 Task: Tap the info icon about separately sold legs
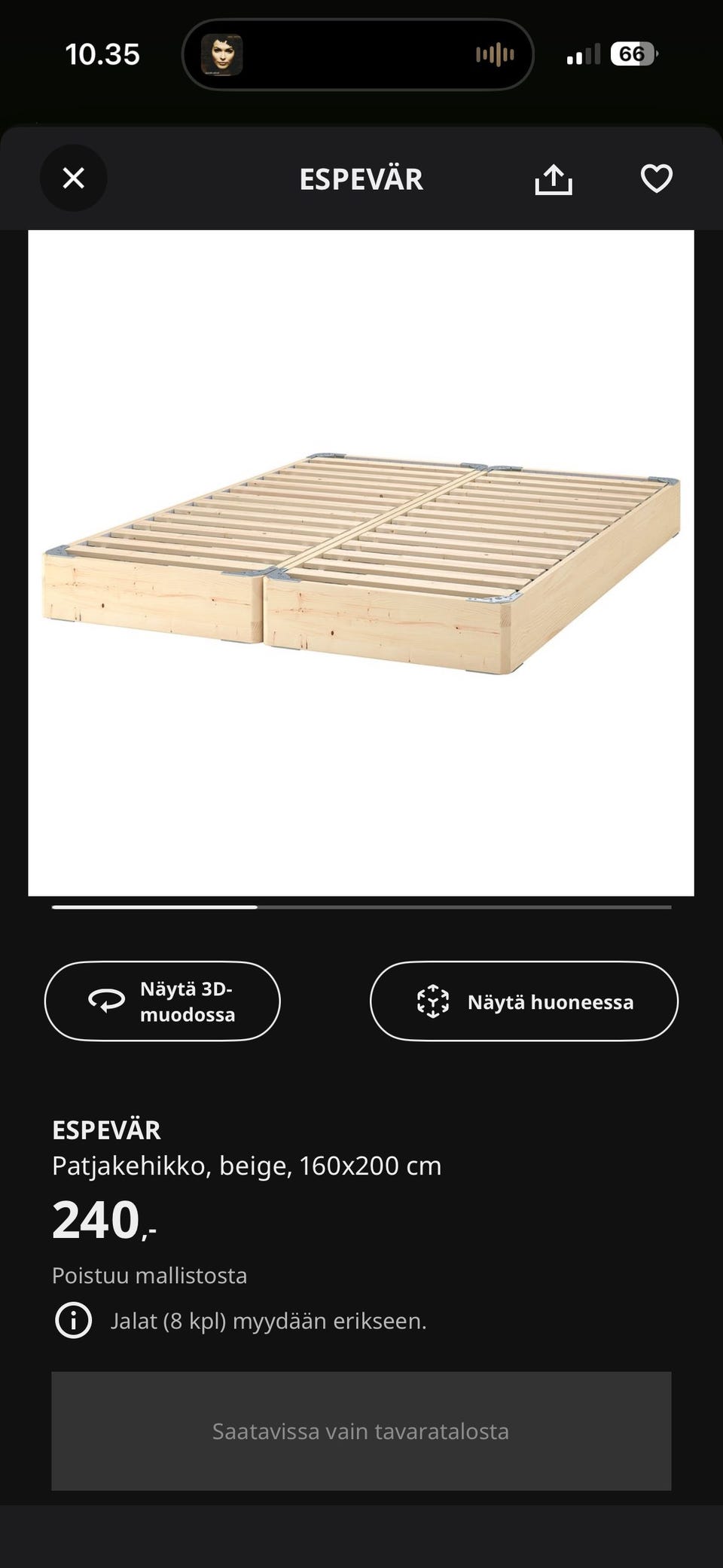tap(73, 1320)
